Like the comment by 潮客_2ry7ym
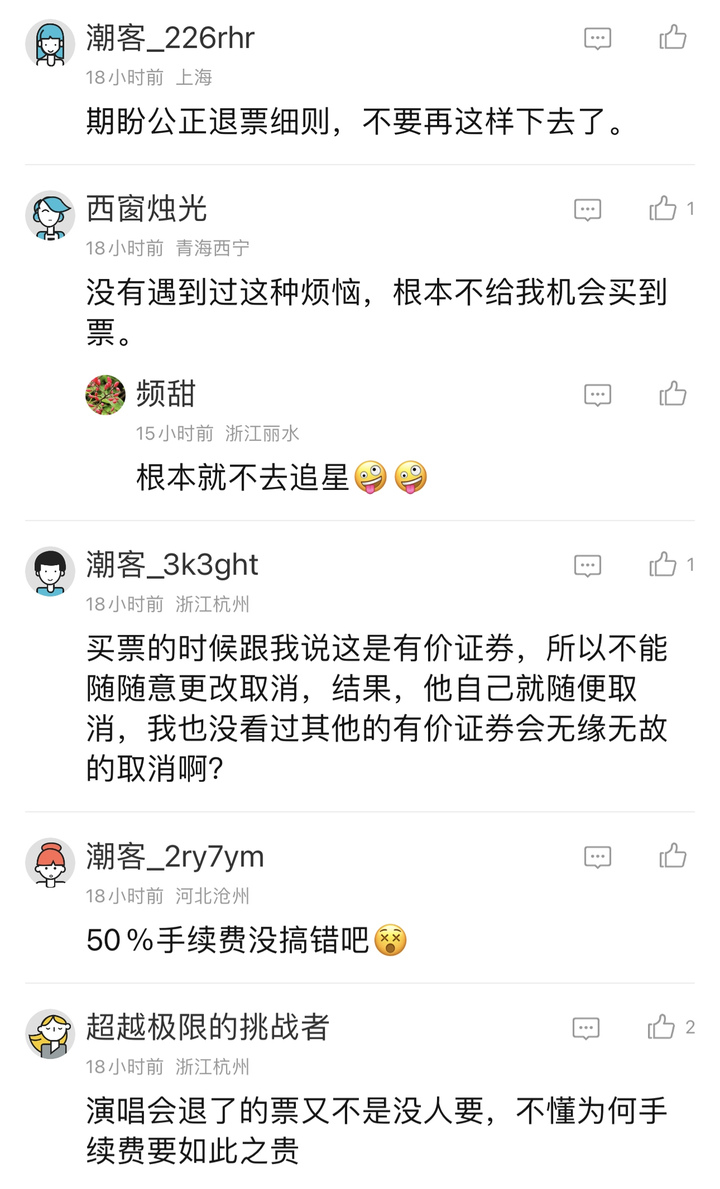 [x=672, y=856]
